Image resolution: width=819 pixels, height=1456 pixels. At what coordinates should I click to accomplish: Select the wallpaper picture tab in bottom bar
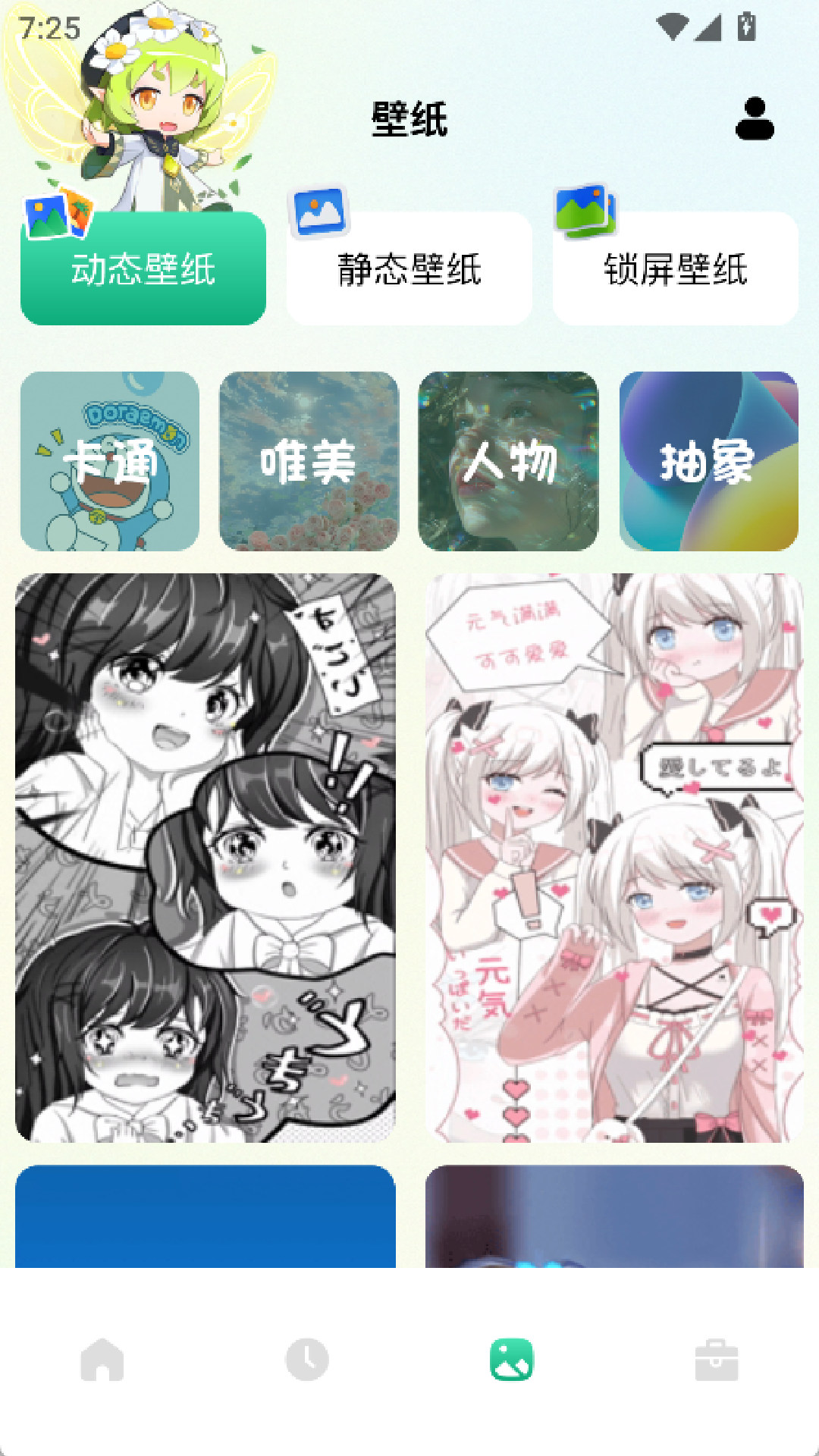tap(512, 1360)
